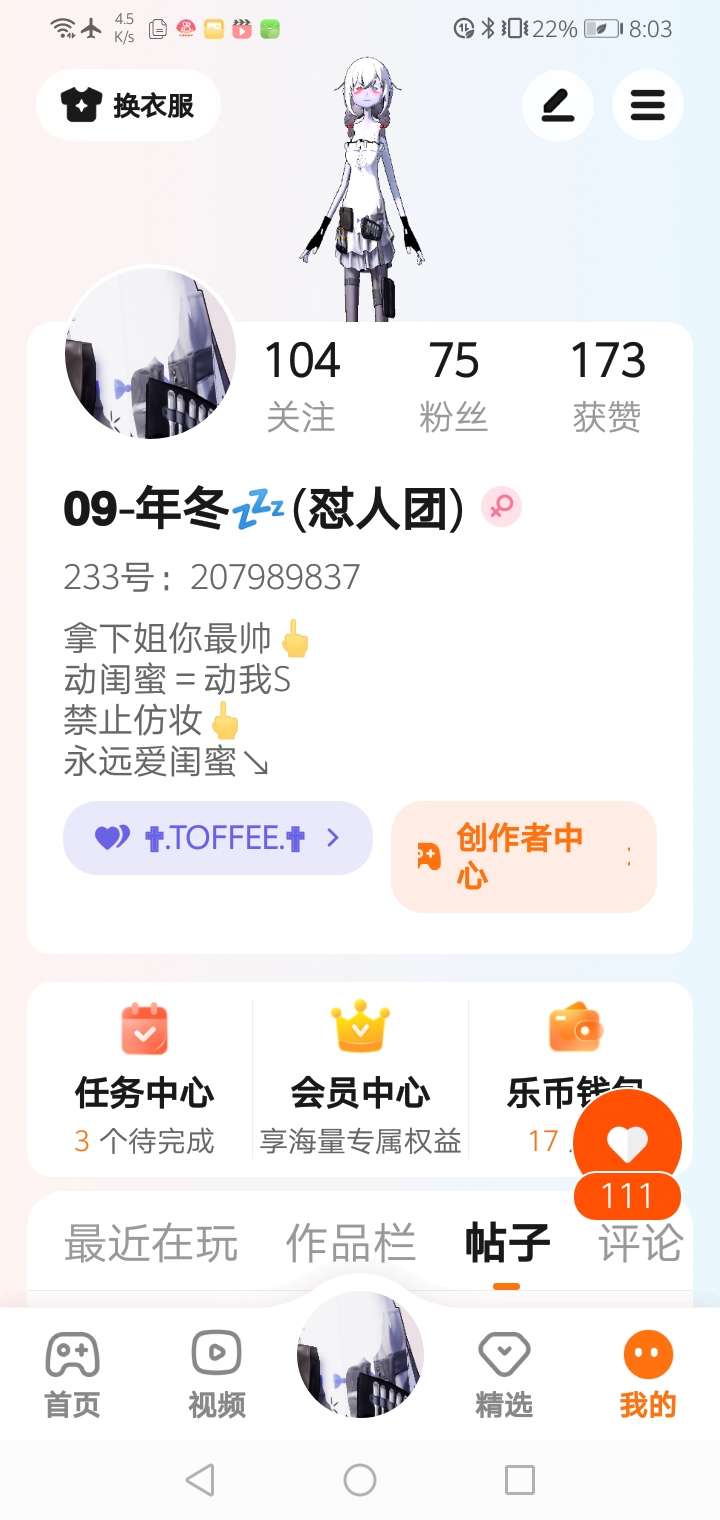
Task: Go to 首页 home in bottom navigation
Action: [x=72, y=1375]
